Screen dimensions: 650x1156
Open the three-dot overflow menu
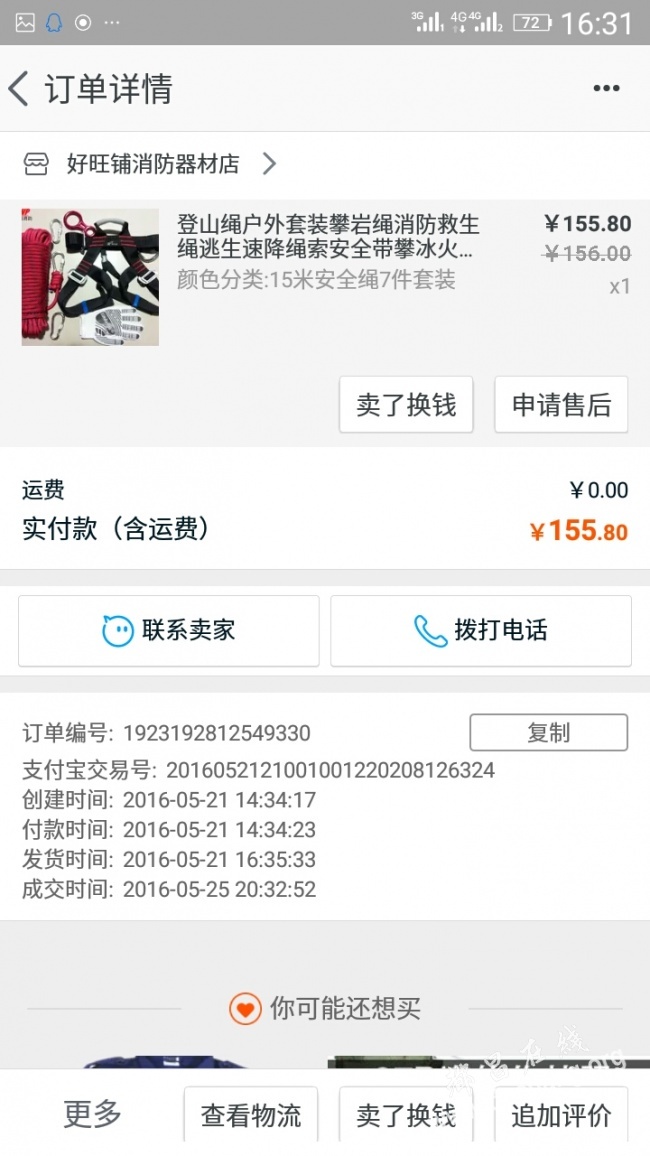pyautogui.click(x=606, y=88)
